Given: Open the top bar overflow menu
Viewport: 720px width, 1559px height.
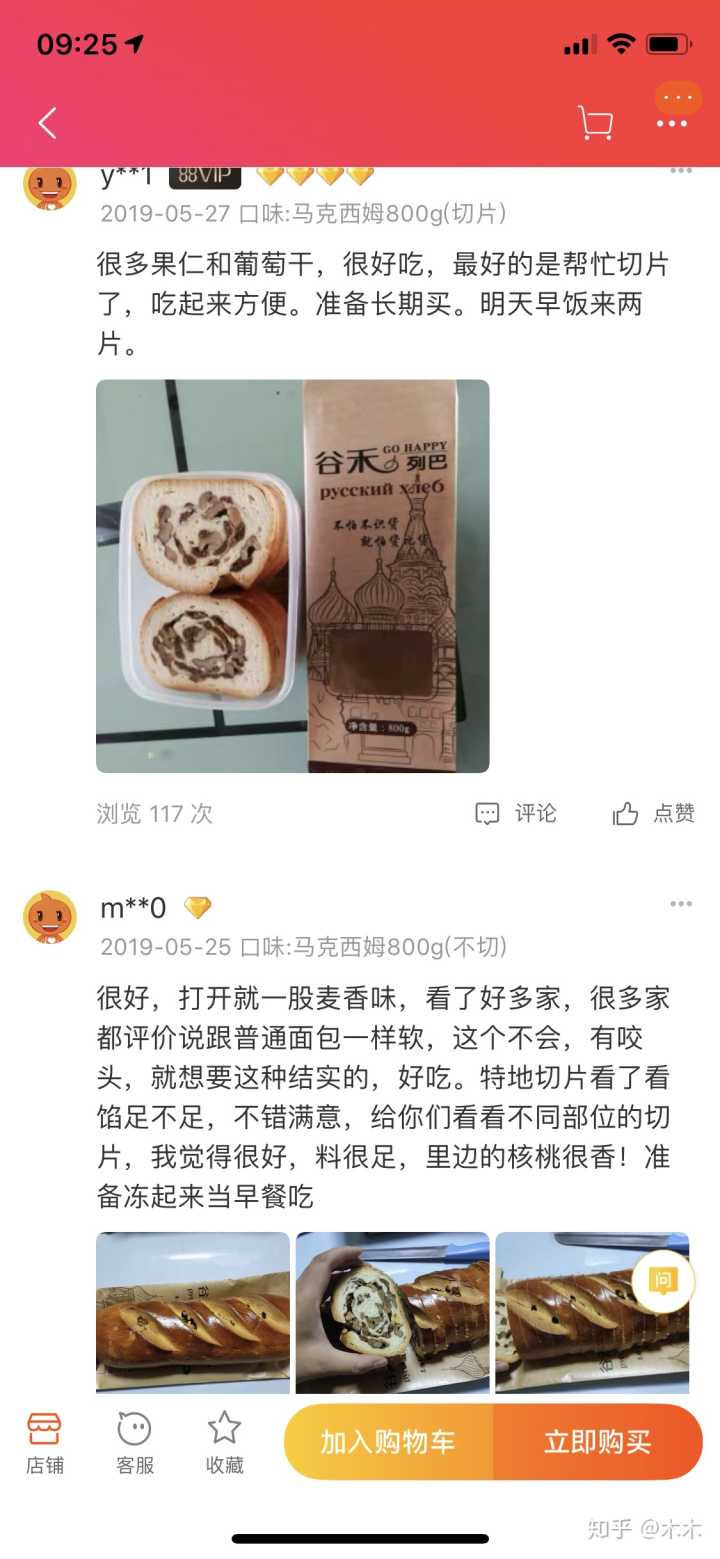Looking at the screenshot, I should [671, 123].
